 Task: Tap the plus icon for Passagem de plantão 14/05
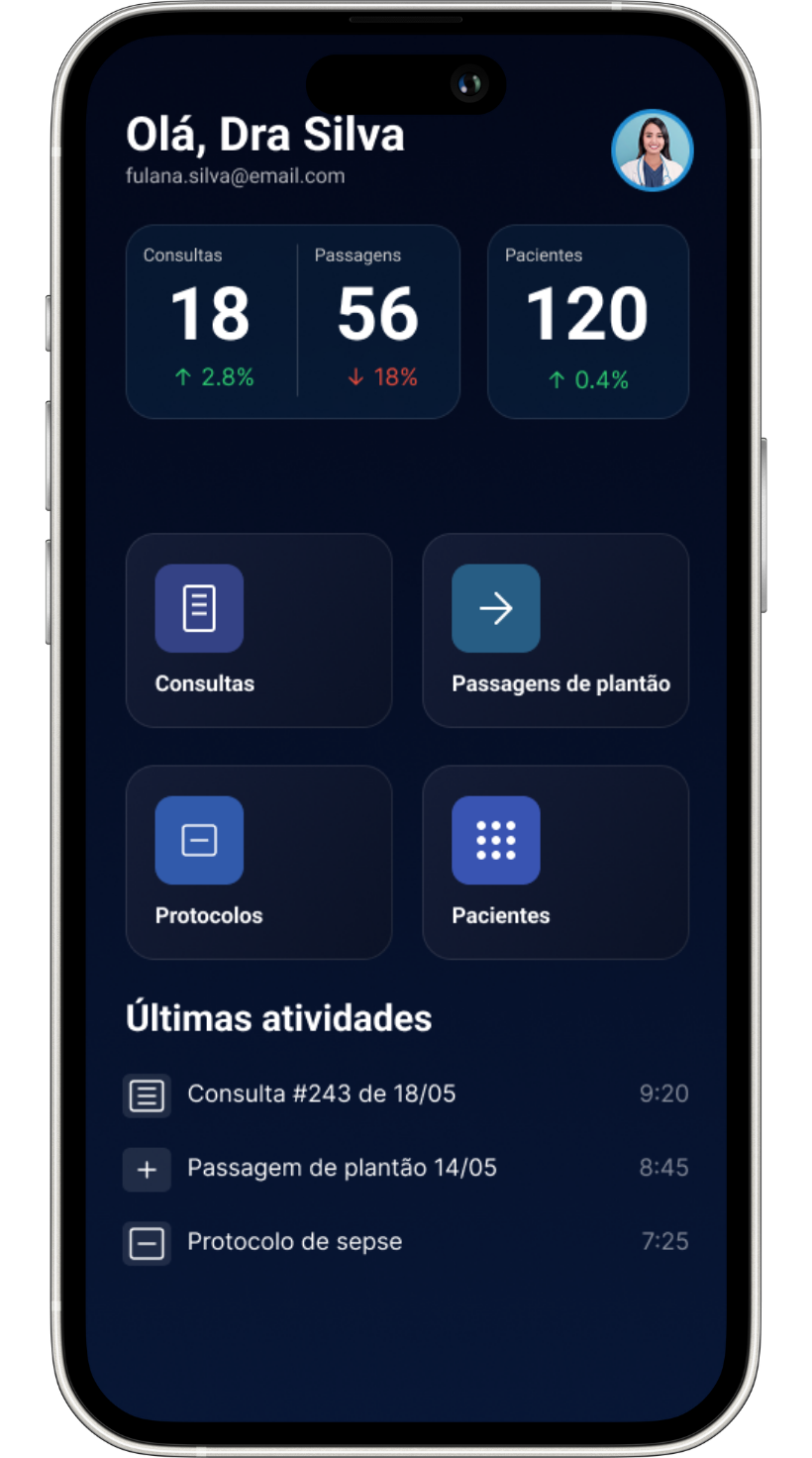point(147,1169)
